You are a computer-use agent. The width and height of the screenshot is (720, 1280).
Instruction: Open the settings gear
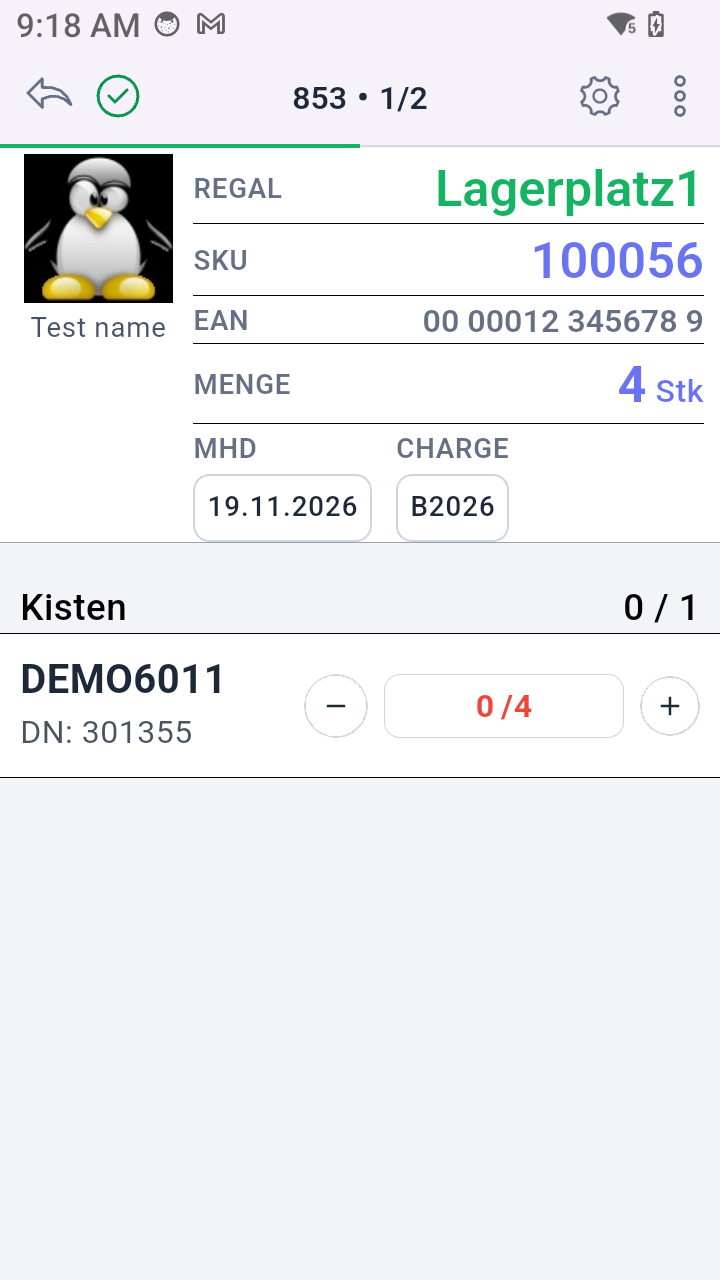(x=600, y=97)
